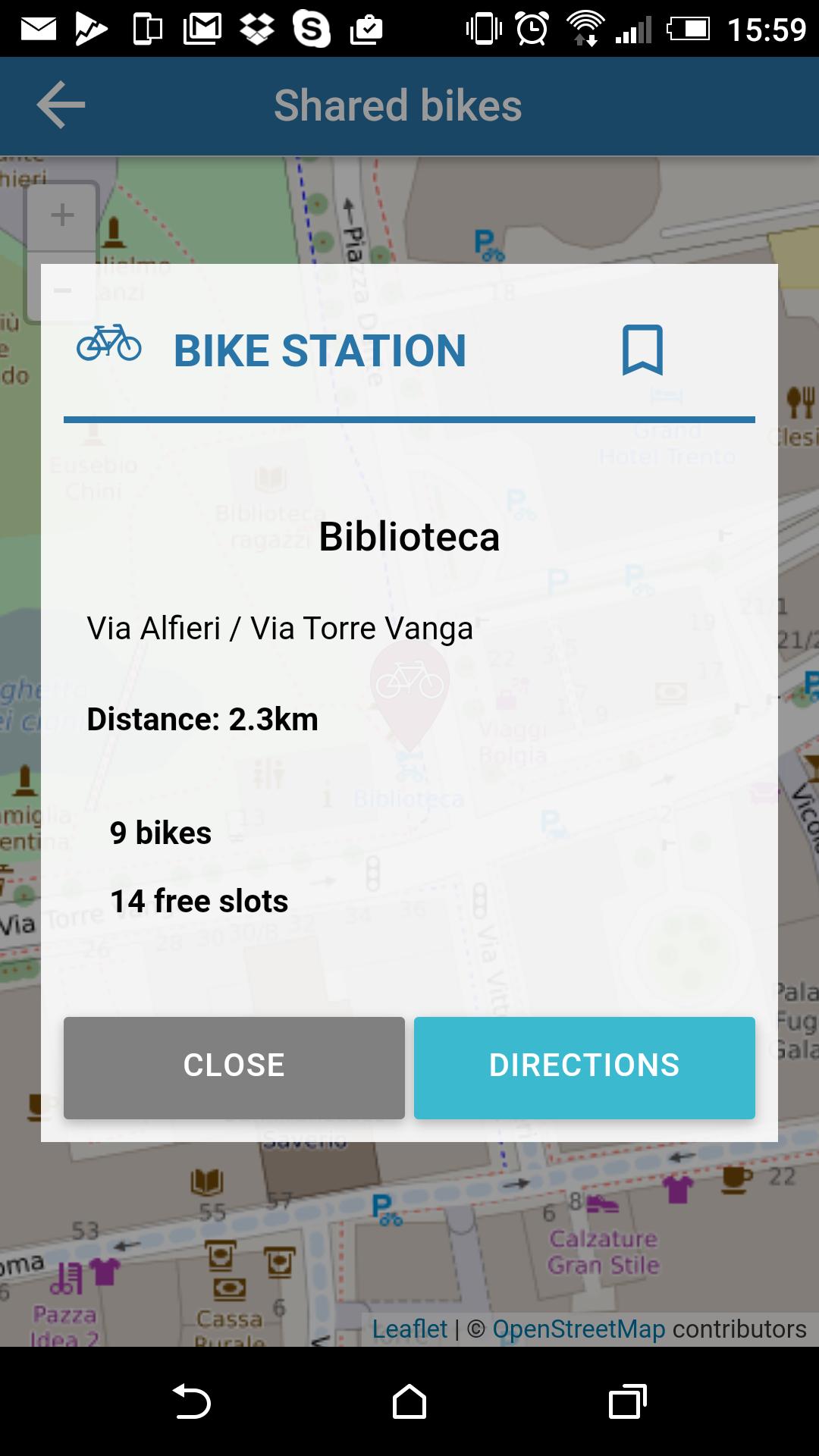The height and width of the screenshot is (1456, 819).
Task: Open the Leaflet link
Action: (409, 1329)
